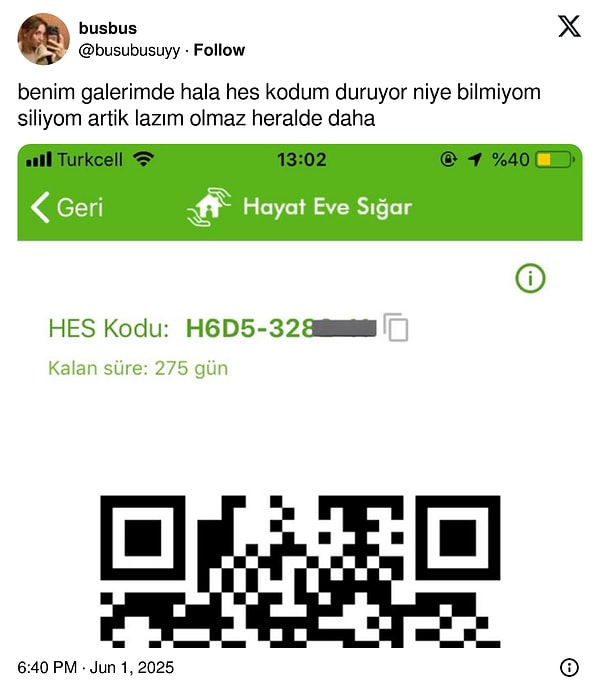Open the tweet timestamp 6:40 PM Jun 1, 2025
The height and width of the screenshot is (698, 600).
pos(96,667)
